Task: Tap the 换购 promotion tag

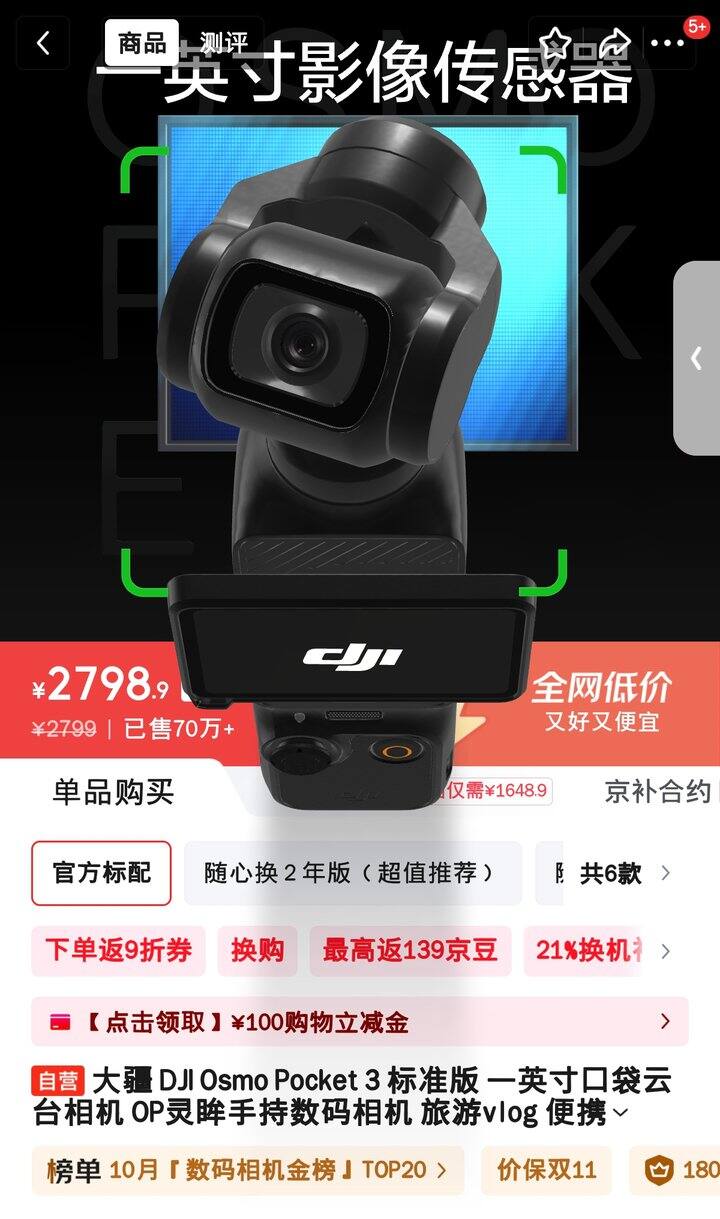Action: [x=257, y=950]
